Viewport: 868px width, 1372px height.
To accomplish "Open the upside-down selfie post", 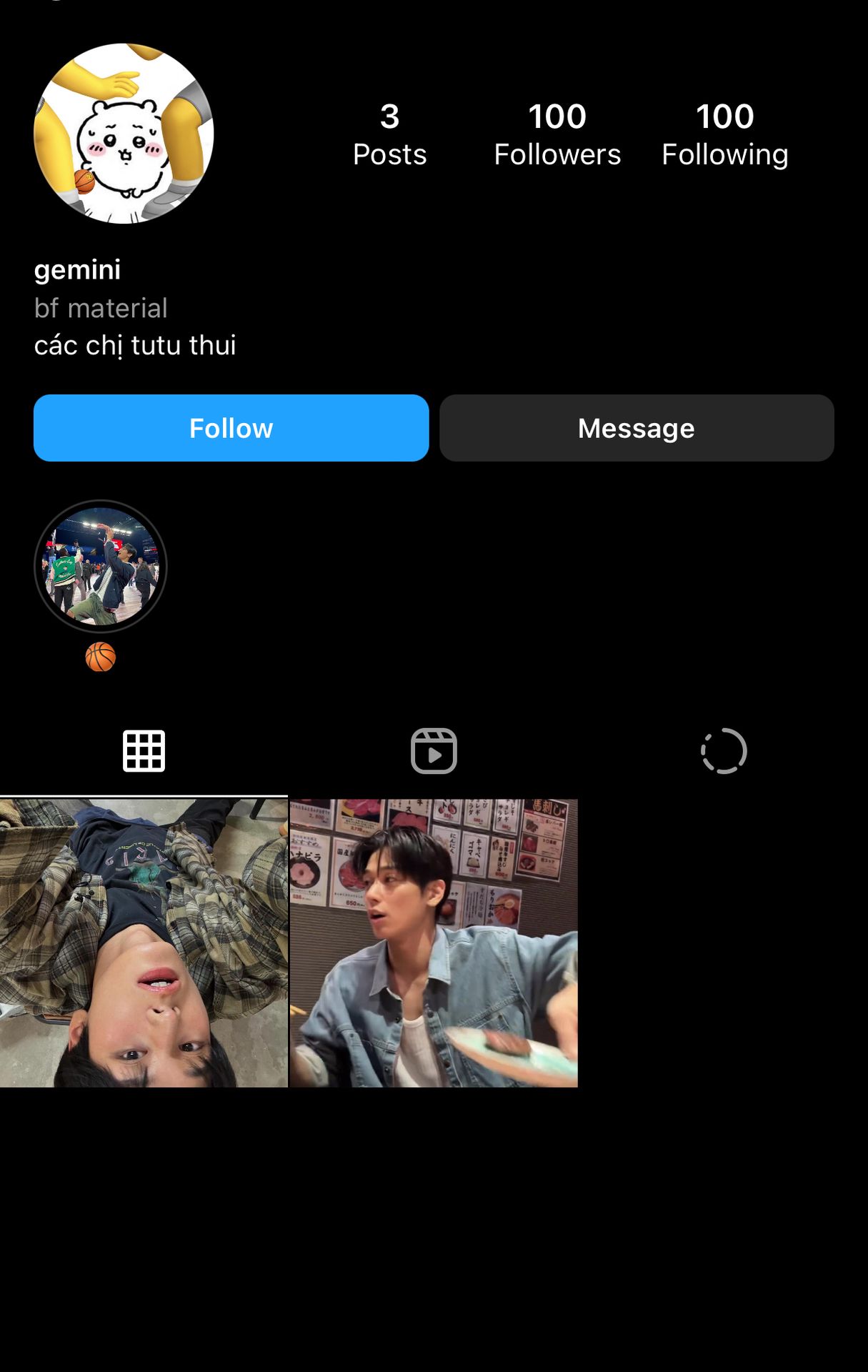I will coord(144,943).
